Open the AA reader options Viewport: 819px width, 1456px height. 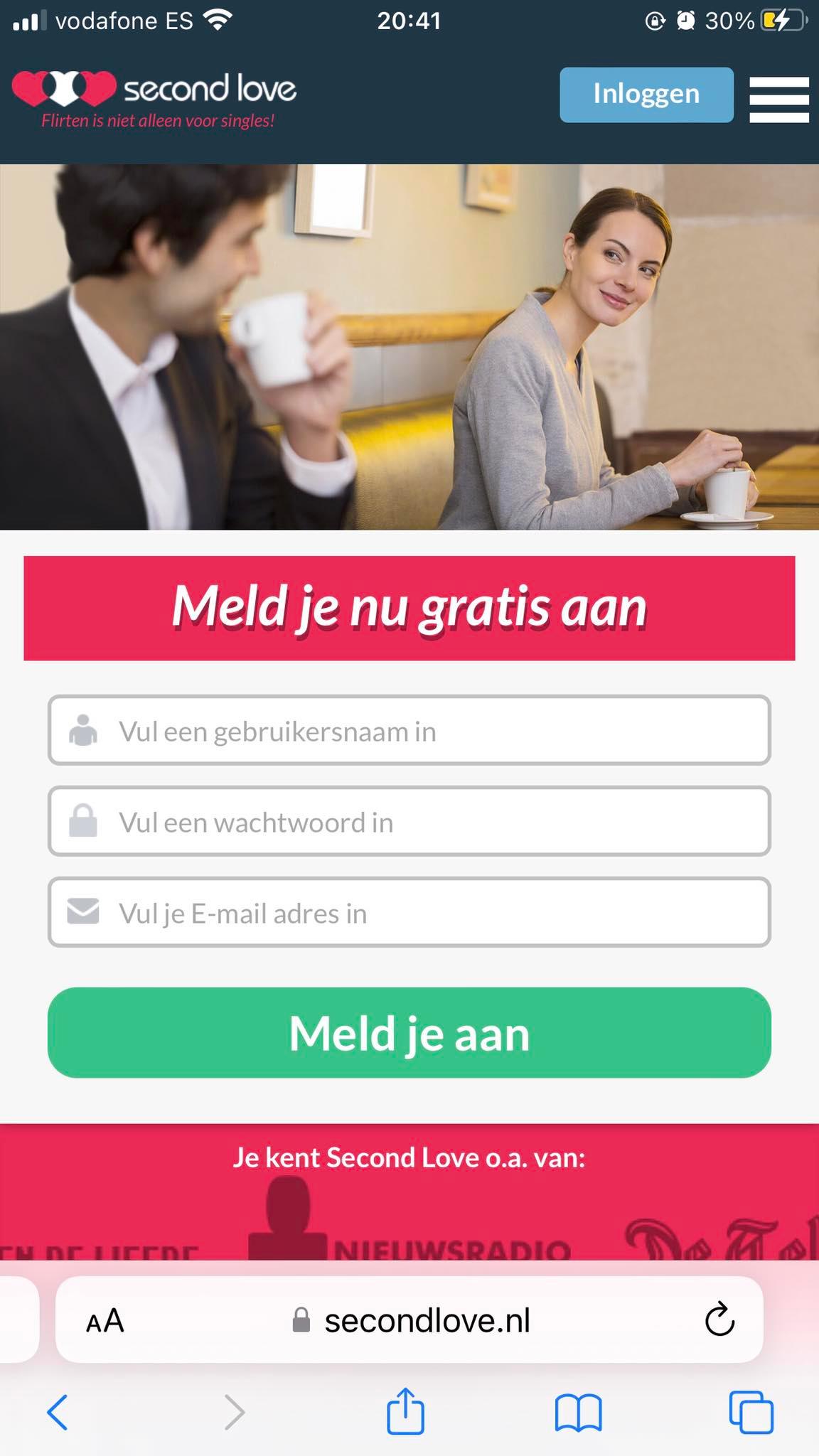105,1321
